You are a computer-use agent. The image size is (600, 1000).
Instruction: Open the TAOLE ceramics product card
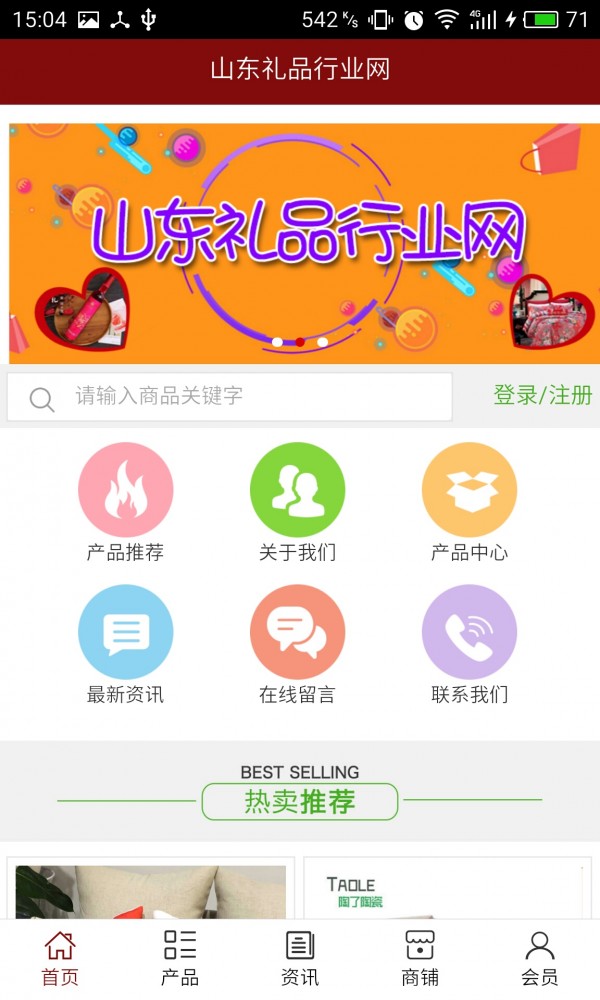point(447,890)
